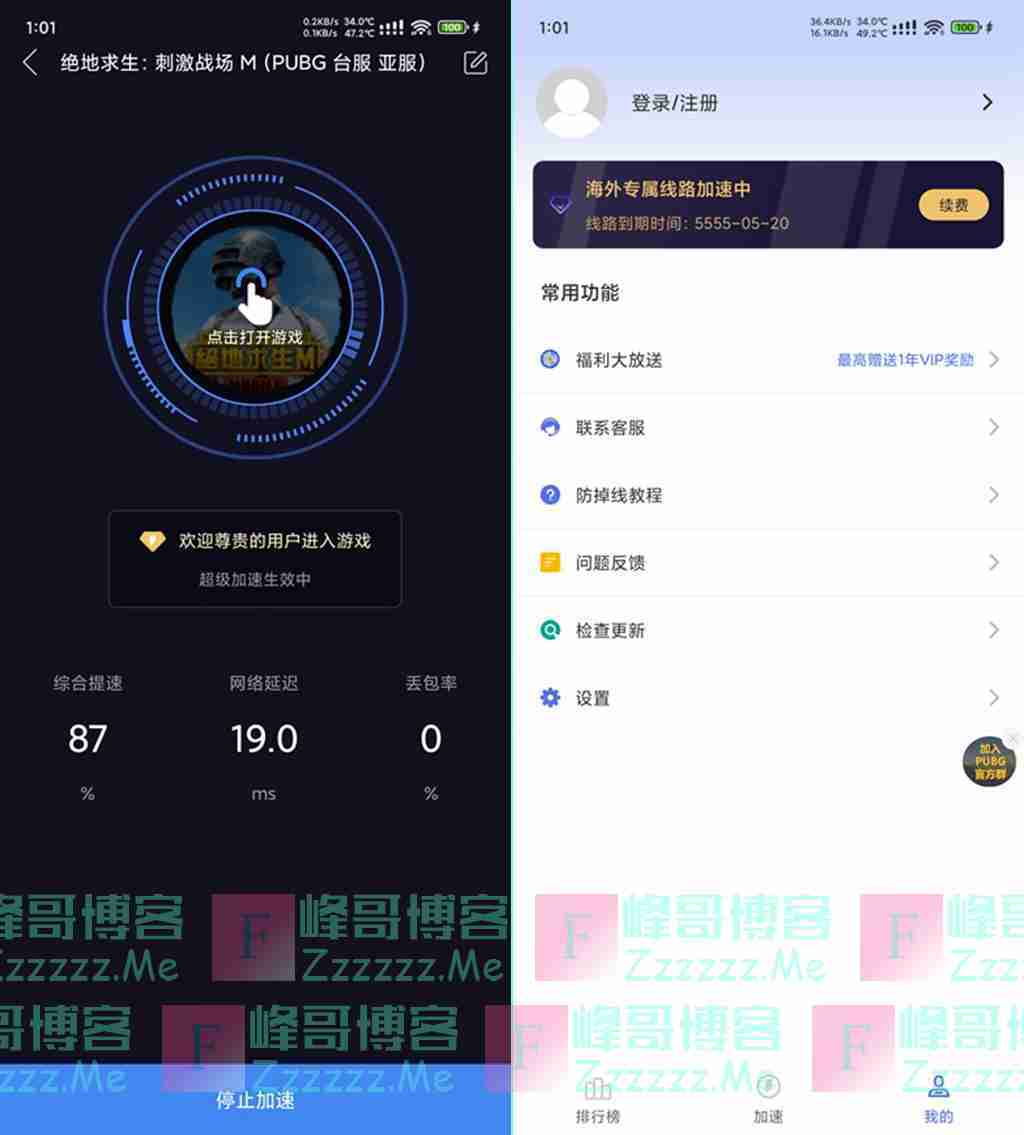The height and width of the screenshot is (1135, 1024).
Task: Go back from the PUBG acceleration page
Action: [x=30, y=63]
